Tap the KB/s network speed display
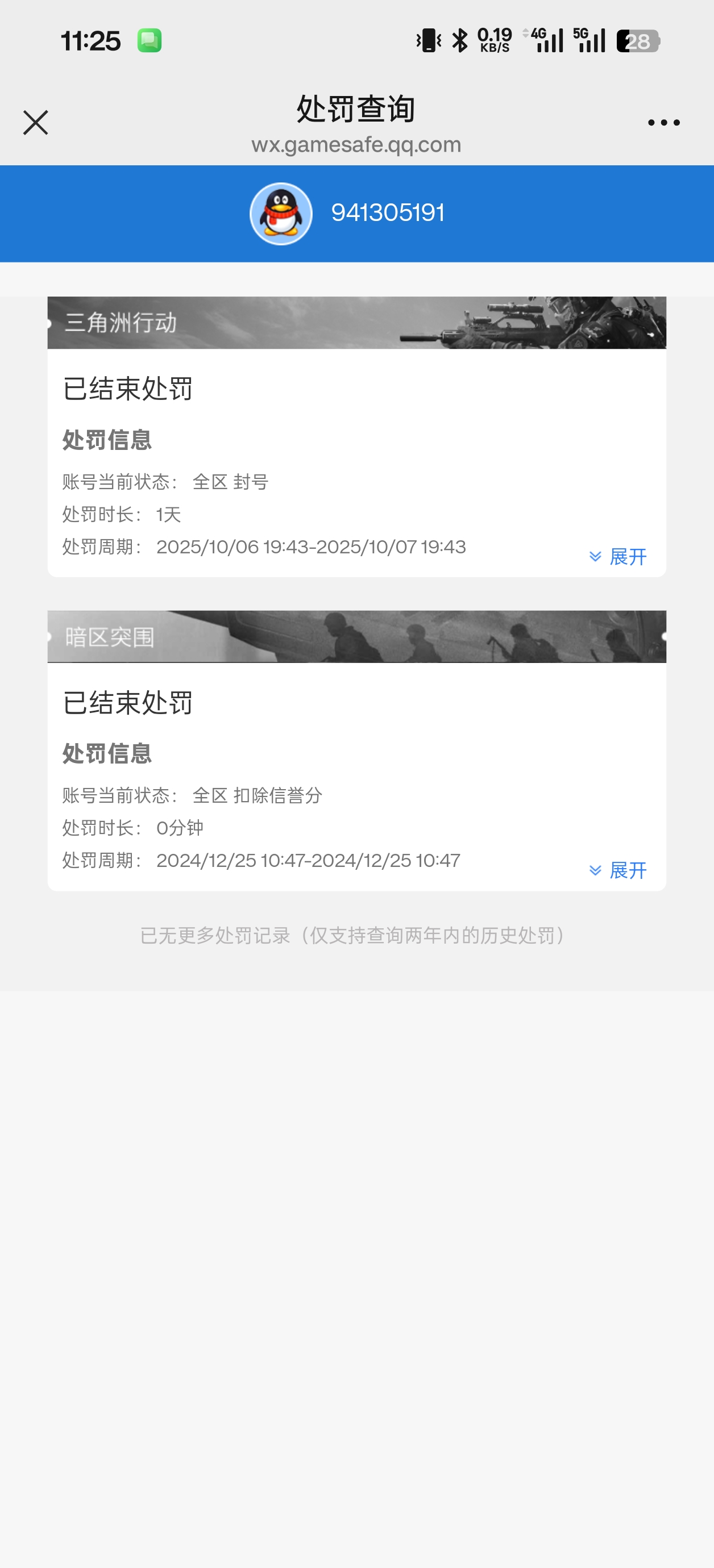Viewport: 714px width, 1568px height. [495, 40]
